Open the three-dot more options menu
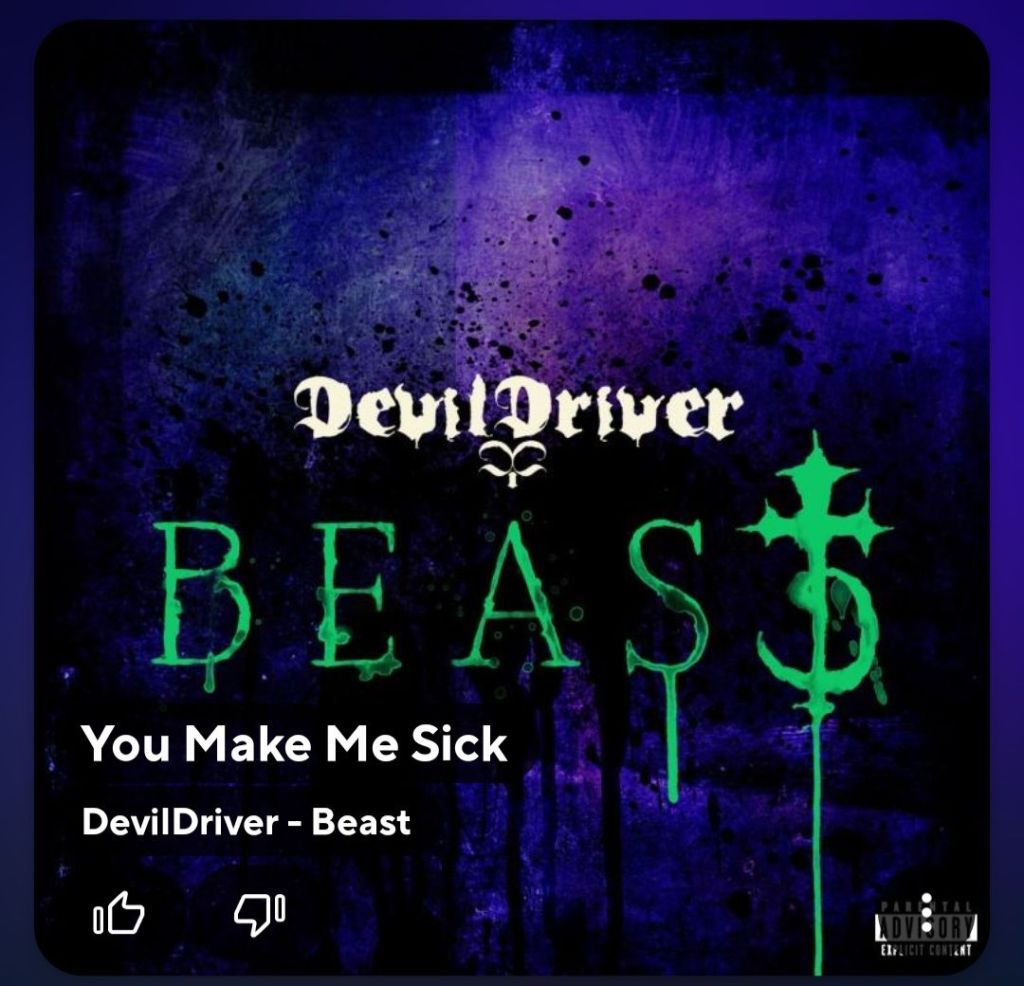The width and height of the screenshot is (1024, 986). click(926, 913)
